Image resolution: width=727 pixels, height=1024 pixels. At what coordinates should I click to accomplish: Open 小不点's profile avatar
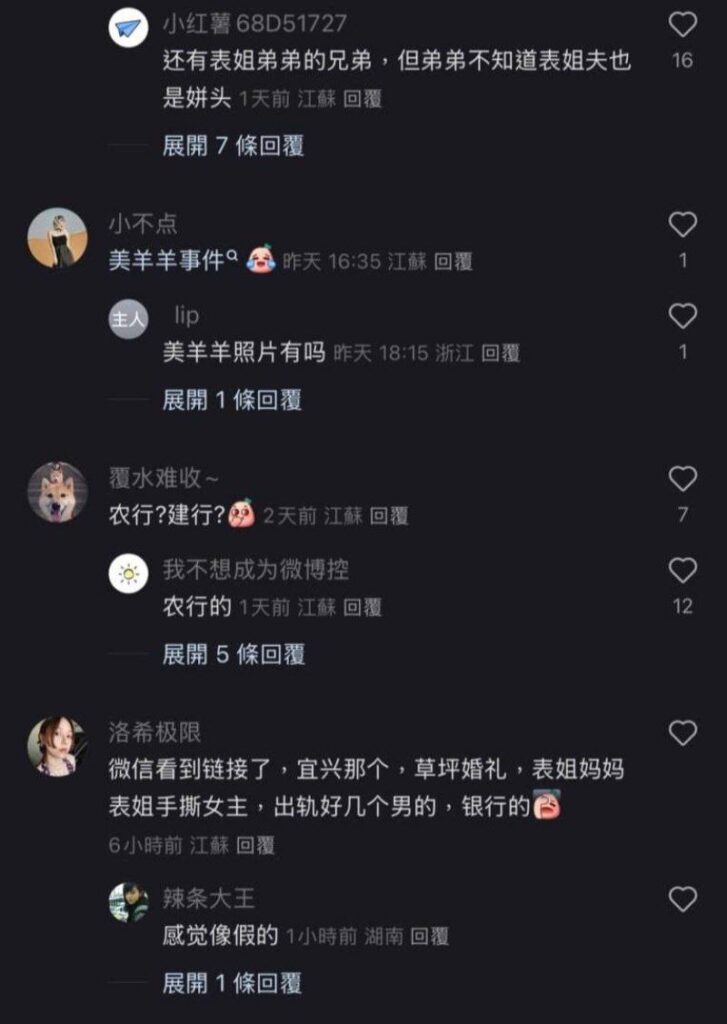coord(57,238)
